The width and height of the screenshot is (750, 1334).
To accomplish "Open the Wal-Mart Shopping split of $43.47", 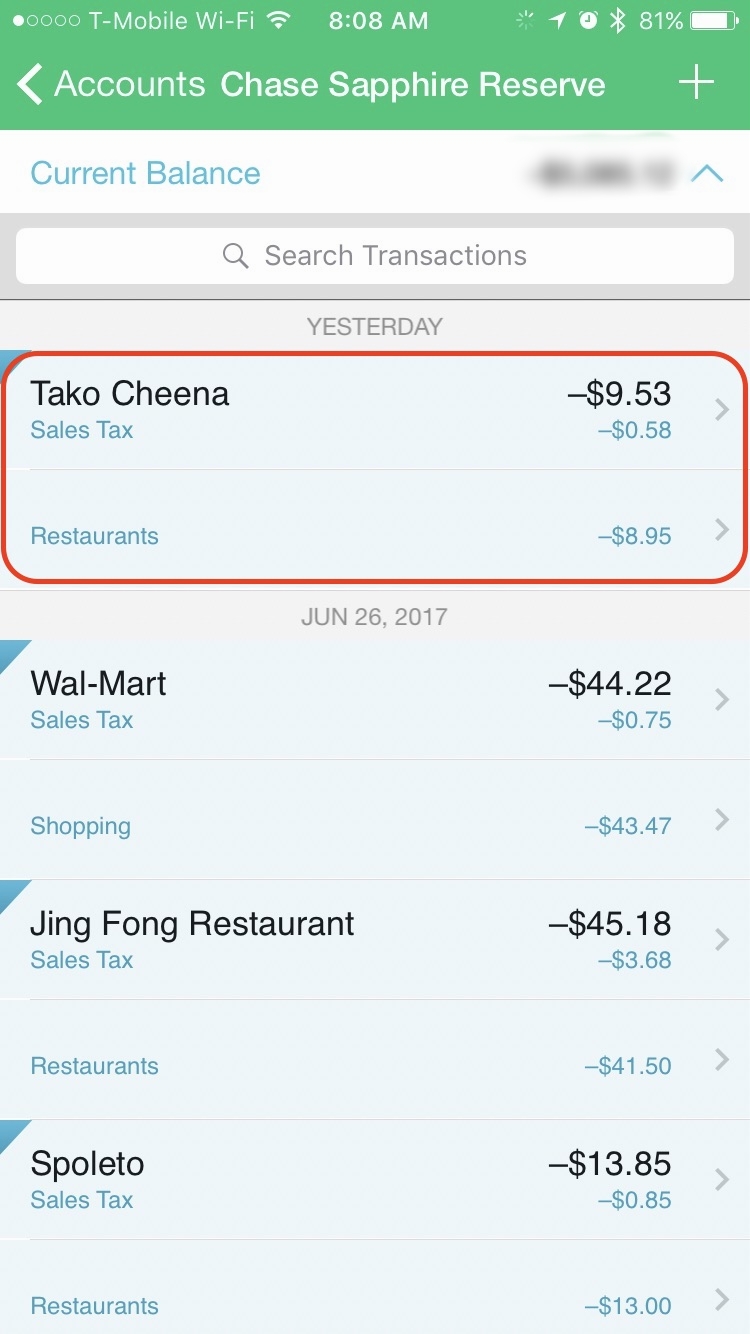I will tap(375, 820).
